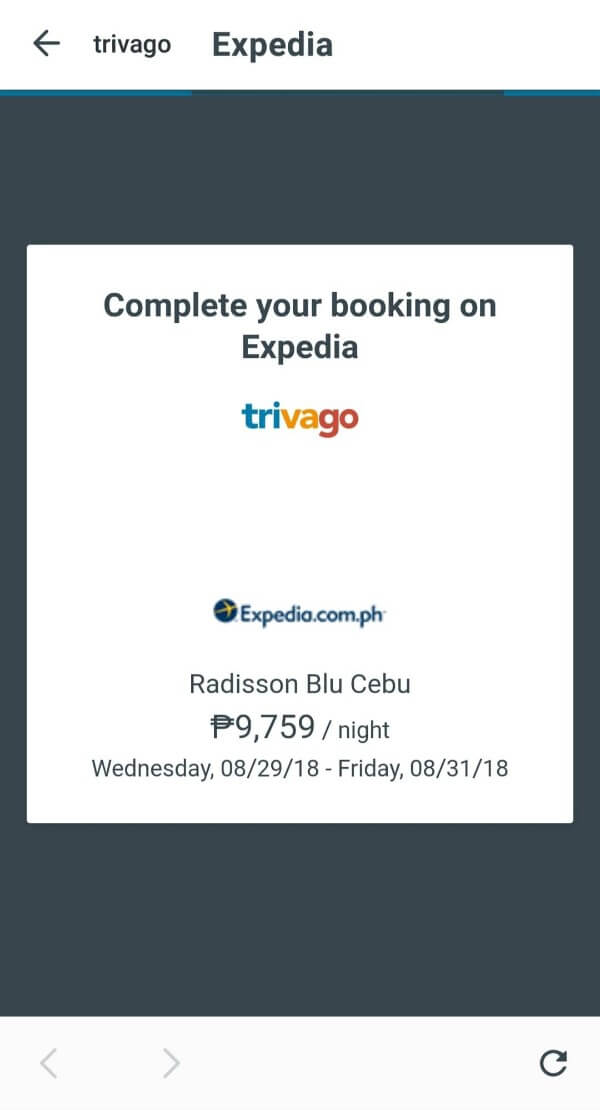Tap the back arrow next to trivago

point(46,44)
